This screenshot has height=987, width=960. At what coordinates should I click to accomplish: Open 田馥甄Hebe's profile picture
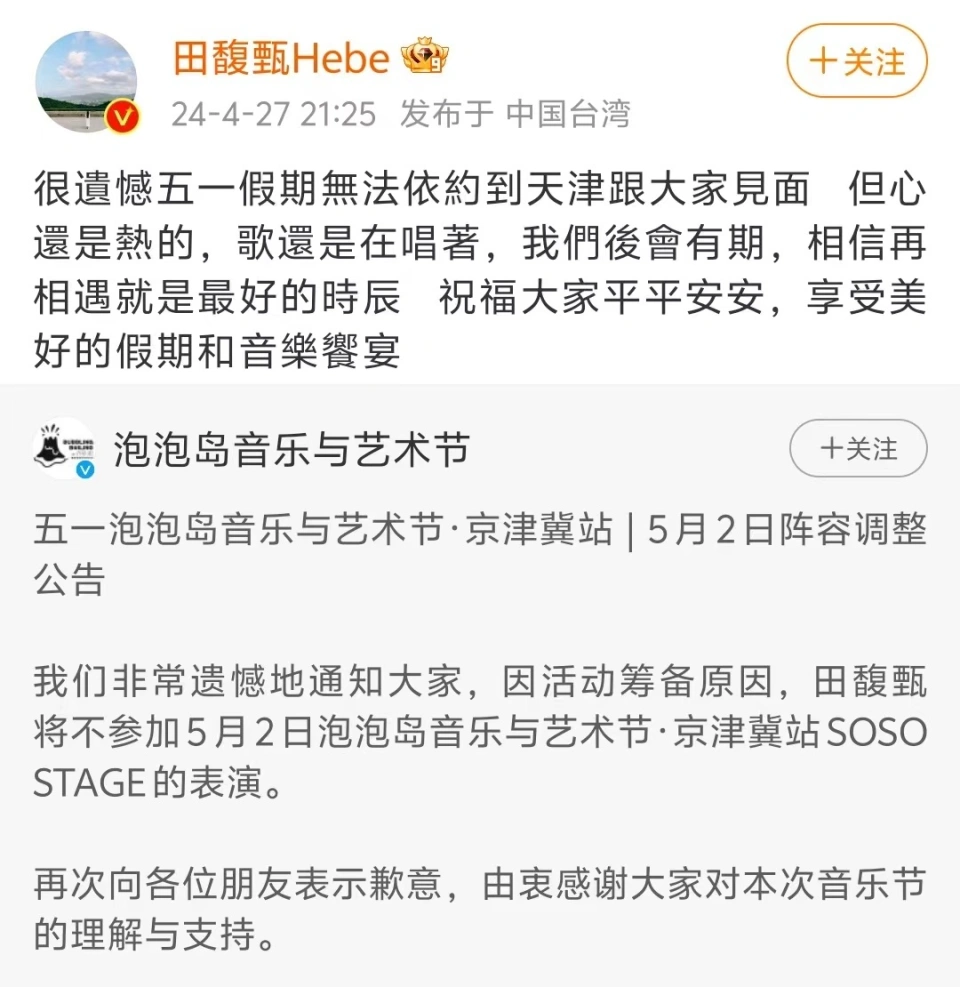(x=86, y=81)
